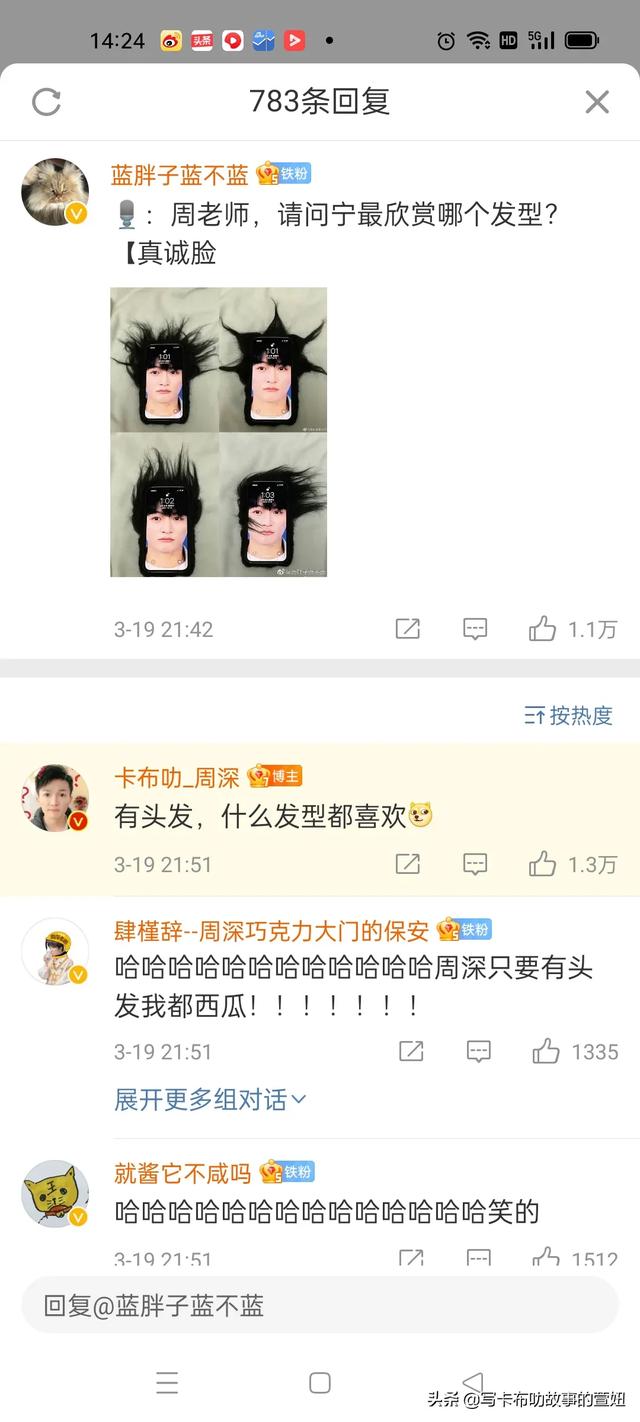
Task: Comment on the reply by 肆槿辞
Action: pos(479,1051)
